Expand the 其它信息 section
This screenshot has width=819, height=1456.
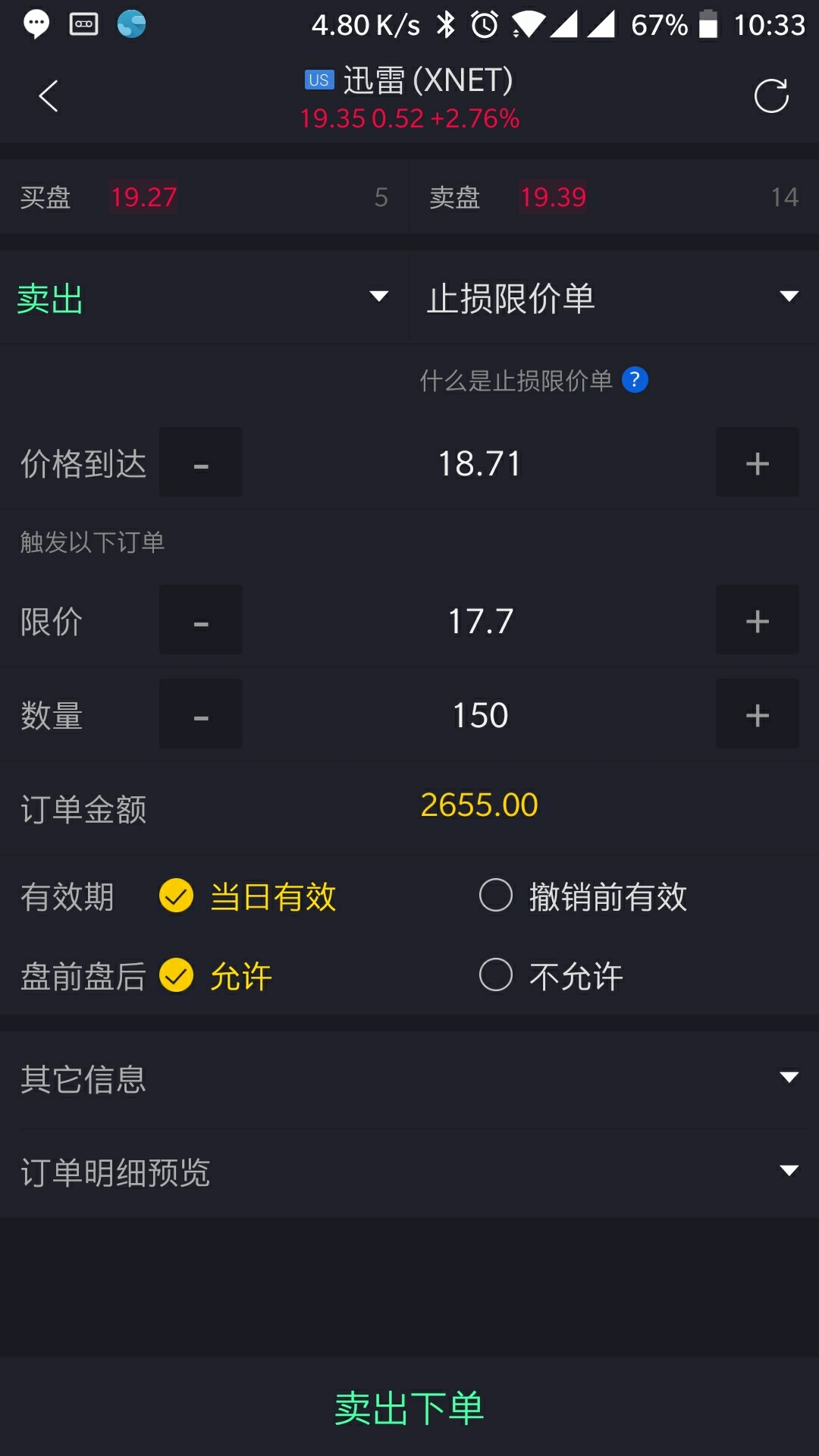(409, 1078)
